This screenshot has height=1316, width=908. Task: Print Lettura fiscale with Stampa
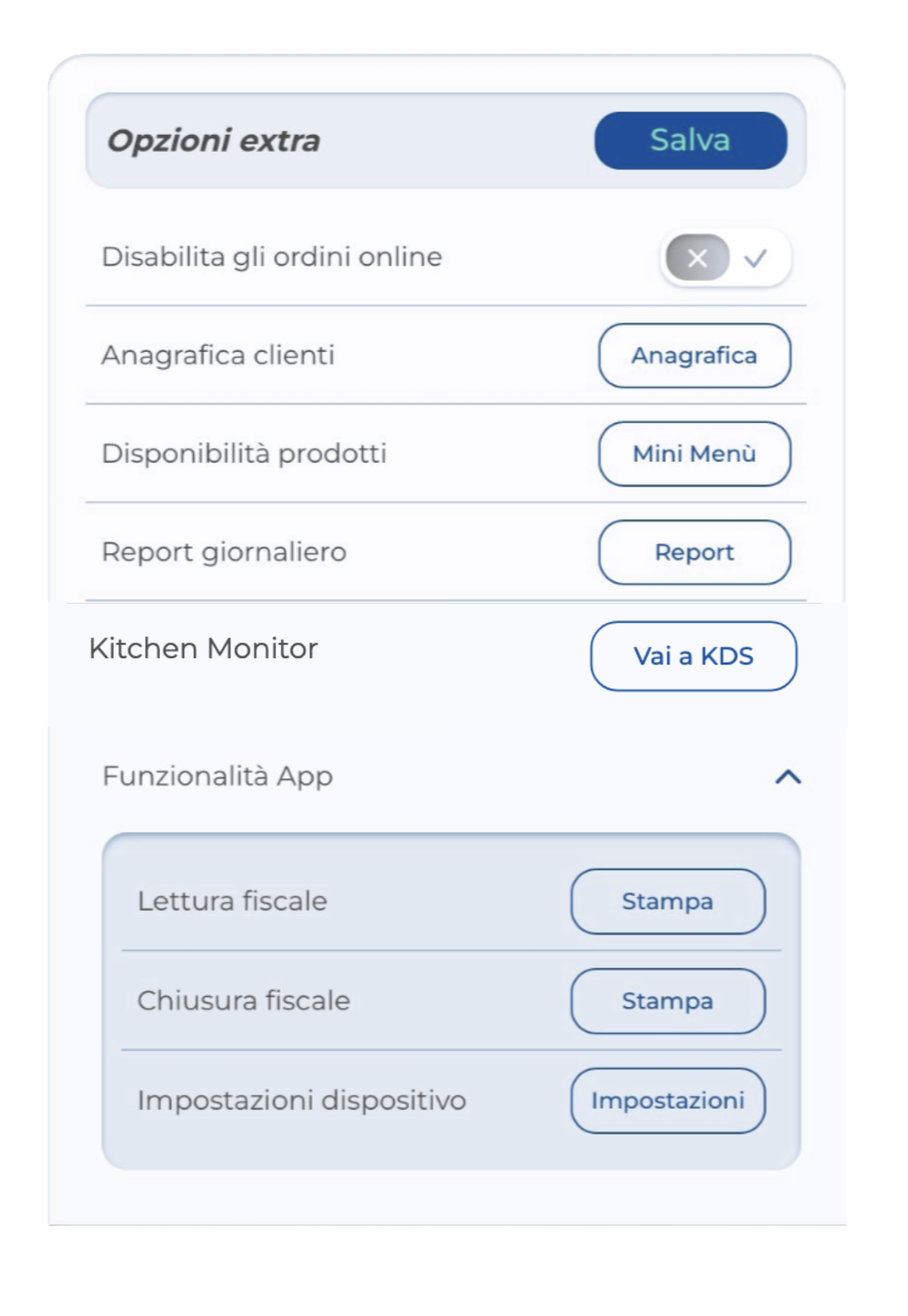668,902
